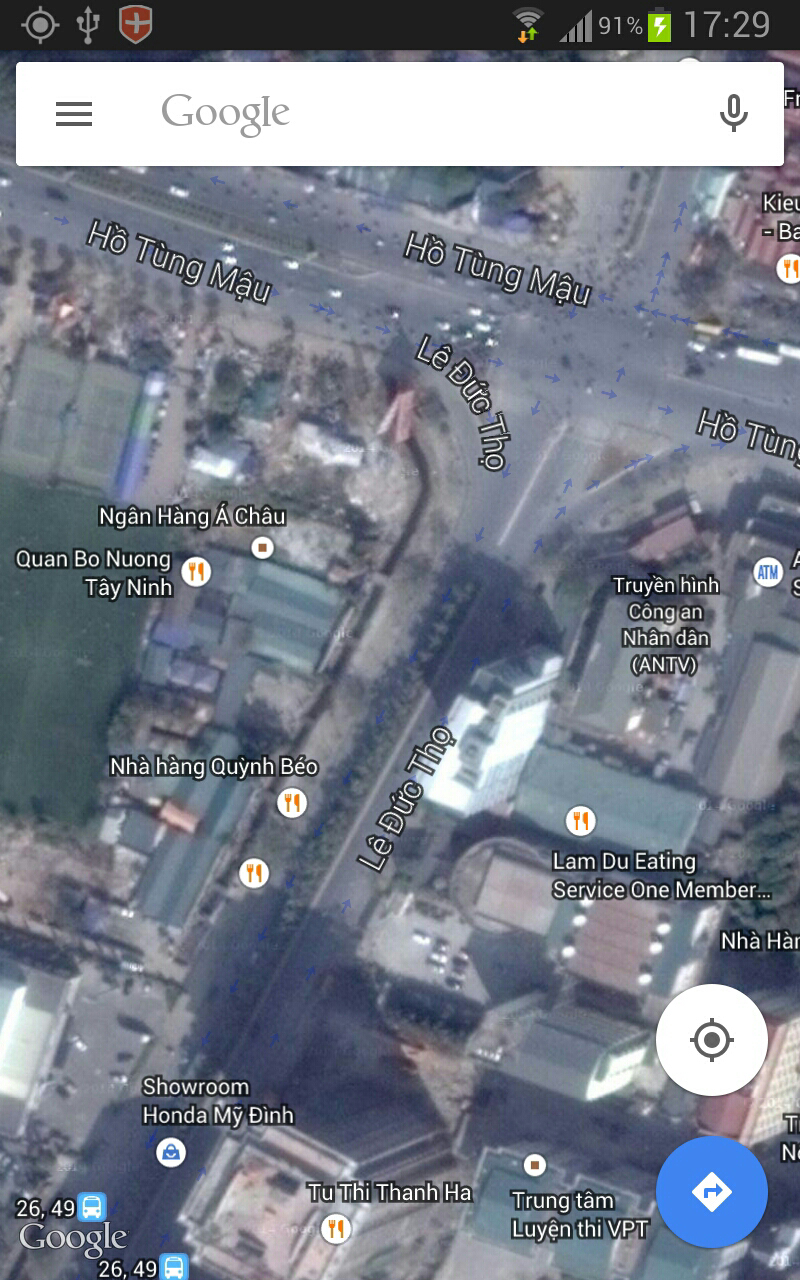
Task: Center map on my location
Action: (711, 1040)
